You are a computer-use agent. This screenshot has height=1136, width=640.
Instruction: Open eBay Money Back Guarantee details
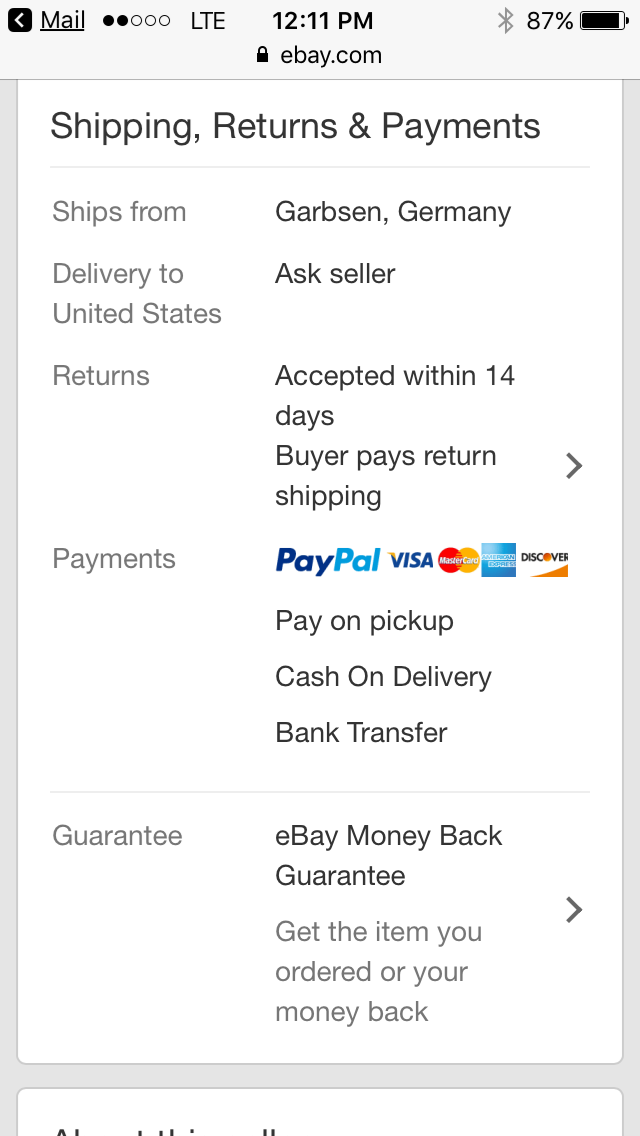(x=573, y=909)
